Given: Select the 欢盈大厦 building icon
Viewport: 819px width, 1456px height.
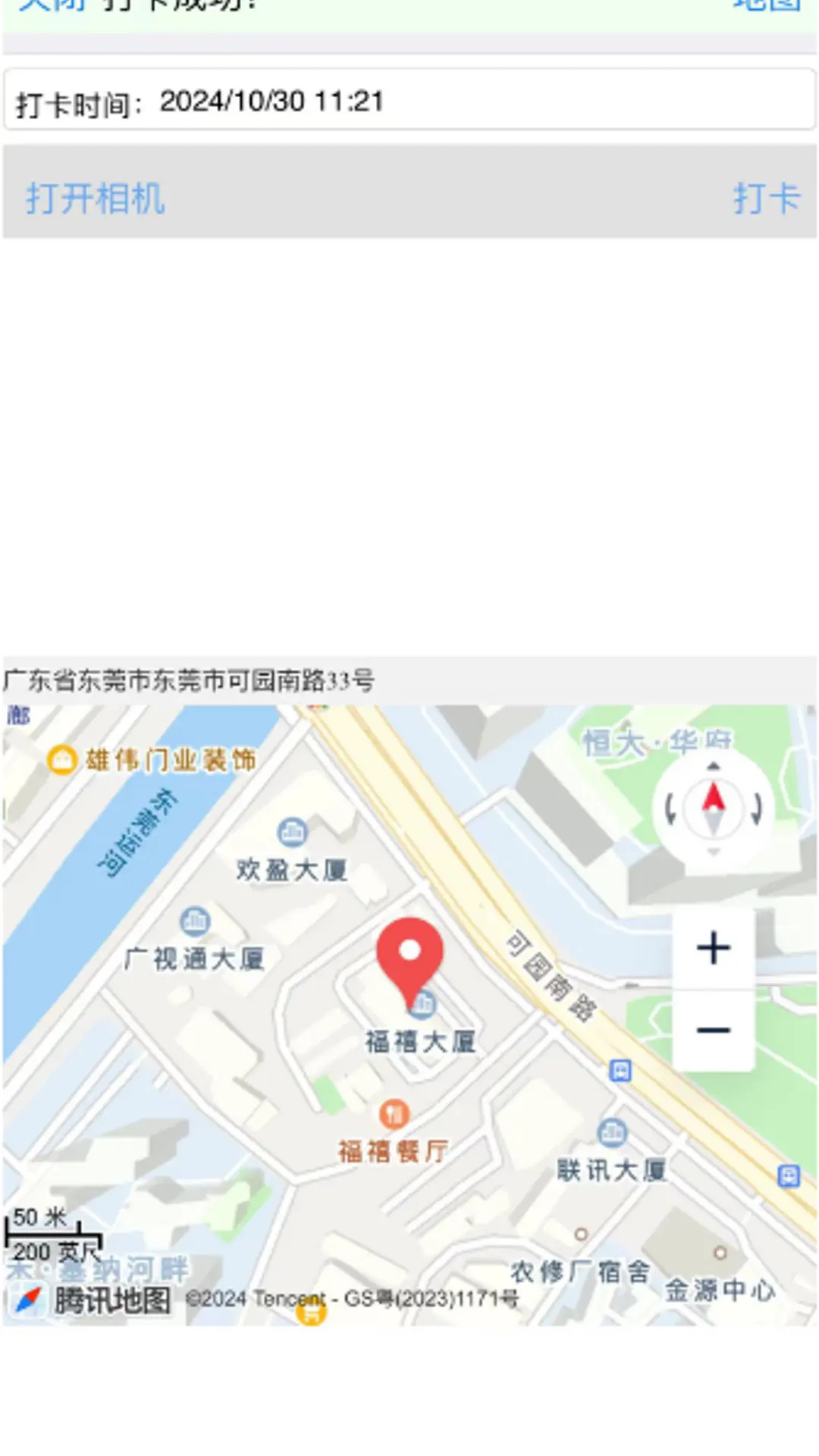Looking at the screenshot, I should (x=290, y=831).
